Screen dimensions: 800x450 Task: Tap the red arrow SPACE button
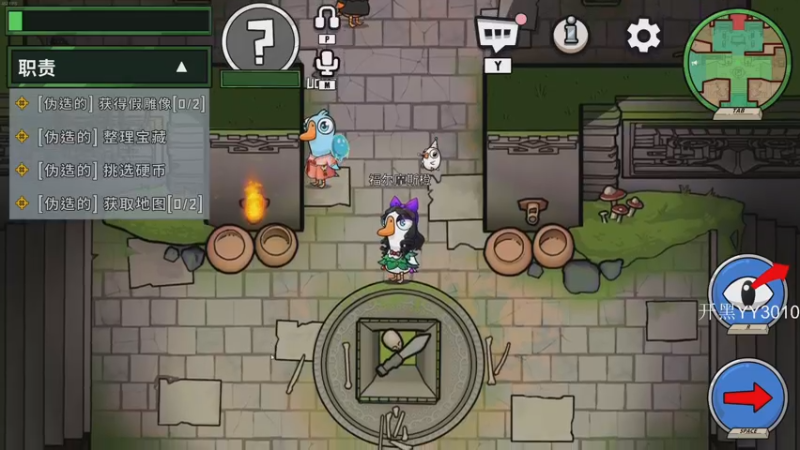748,397
